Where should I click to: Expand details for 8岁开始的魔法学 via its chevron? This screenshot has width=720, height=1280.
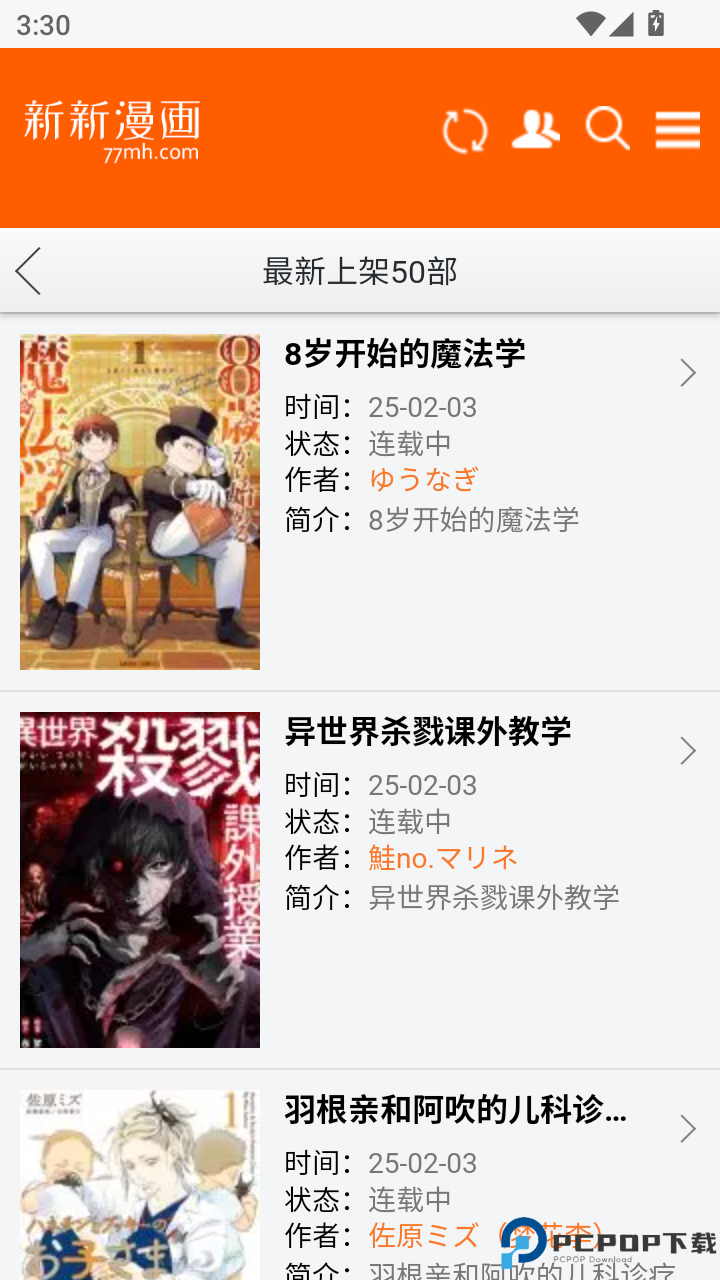(688, 372)
